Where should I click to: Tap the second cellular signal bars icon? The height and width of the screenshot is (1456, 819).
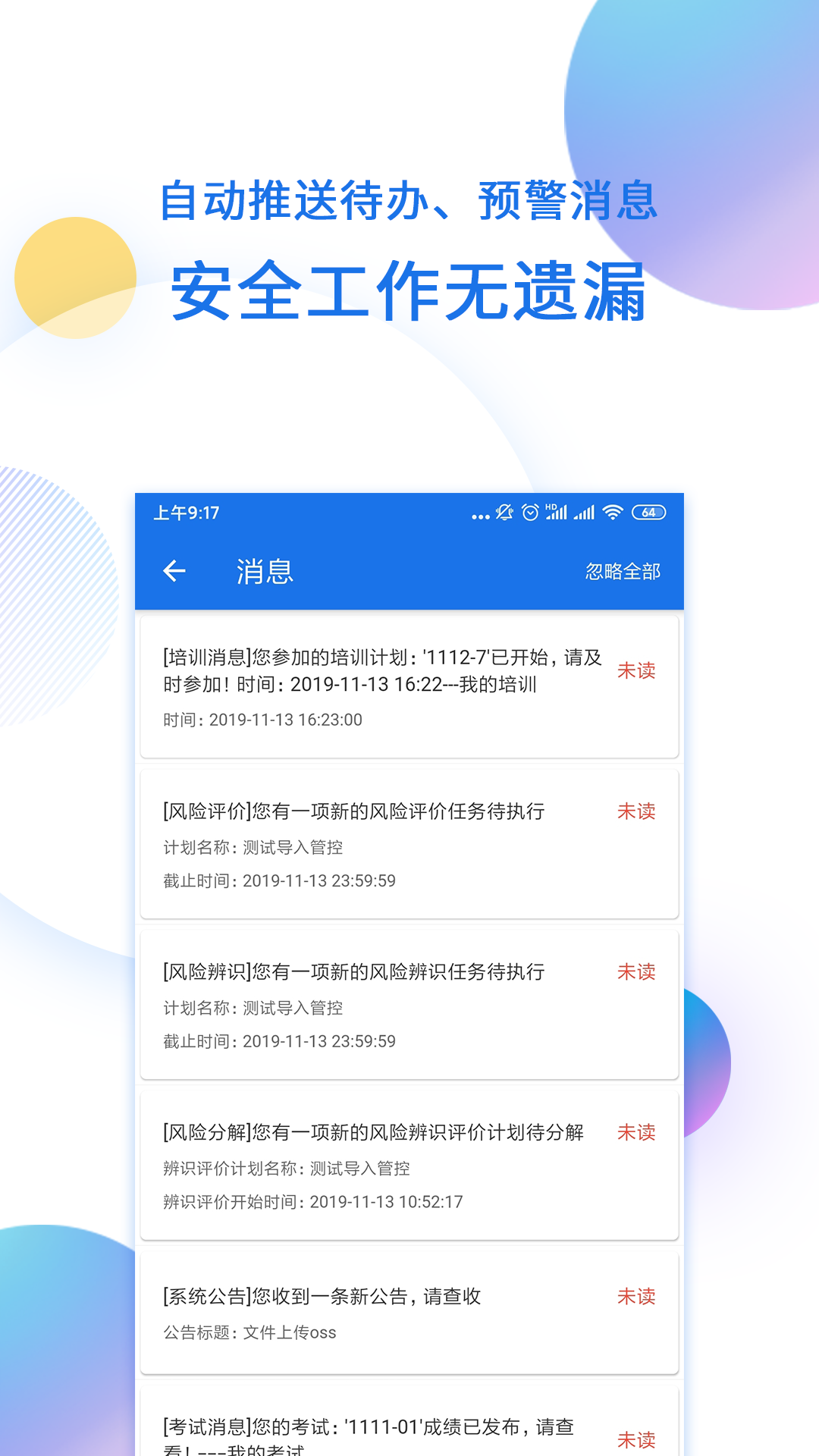(x=585, y=513)
